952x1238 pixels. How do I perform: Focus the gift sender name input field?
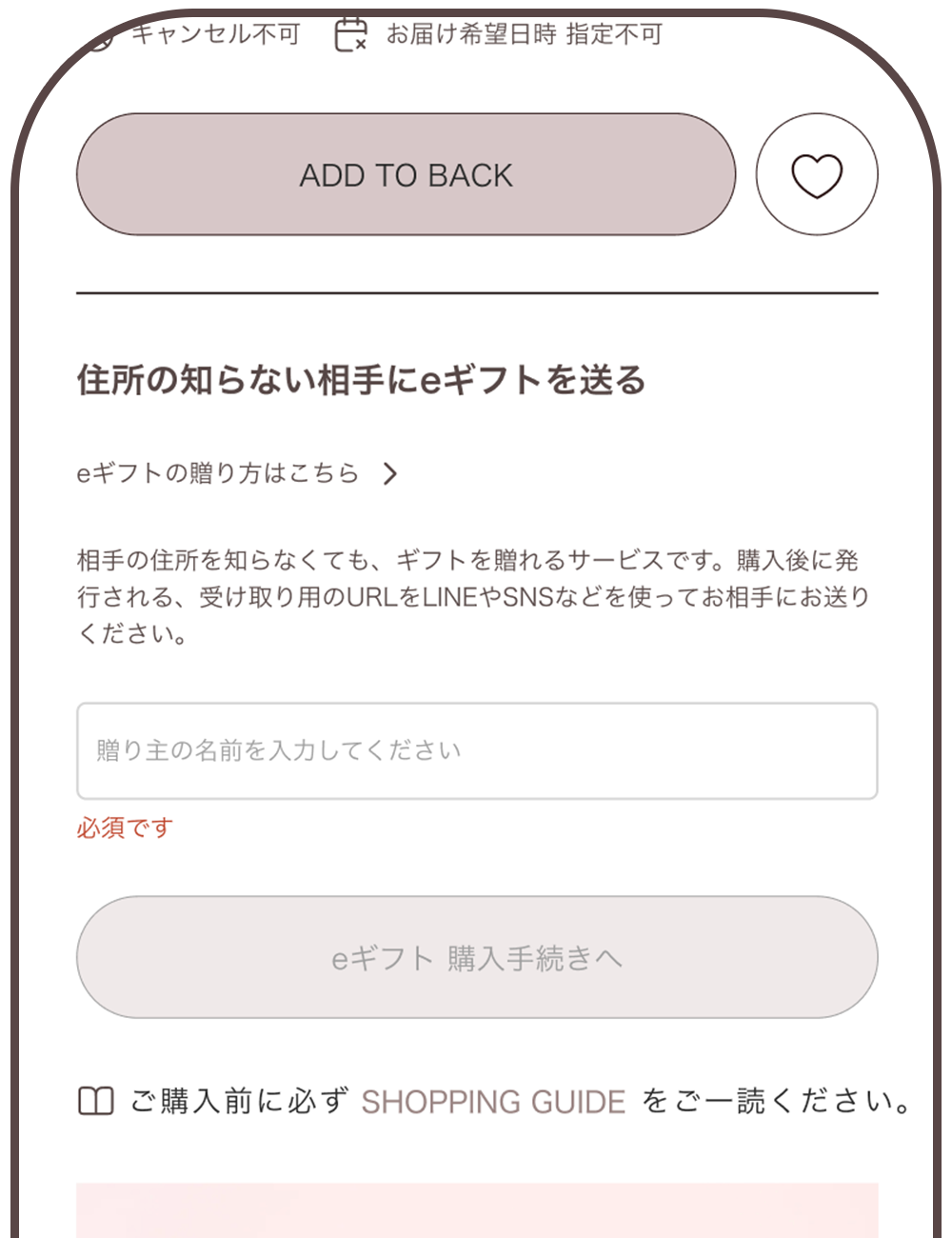tap(476, 751)
